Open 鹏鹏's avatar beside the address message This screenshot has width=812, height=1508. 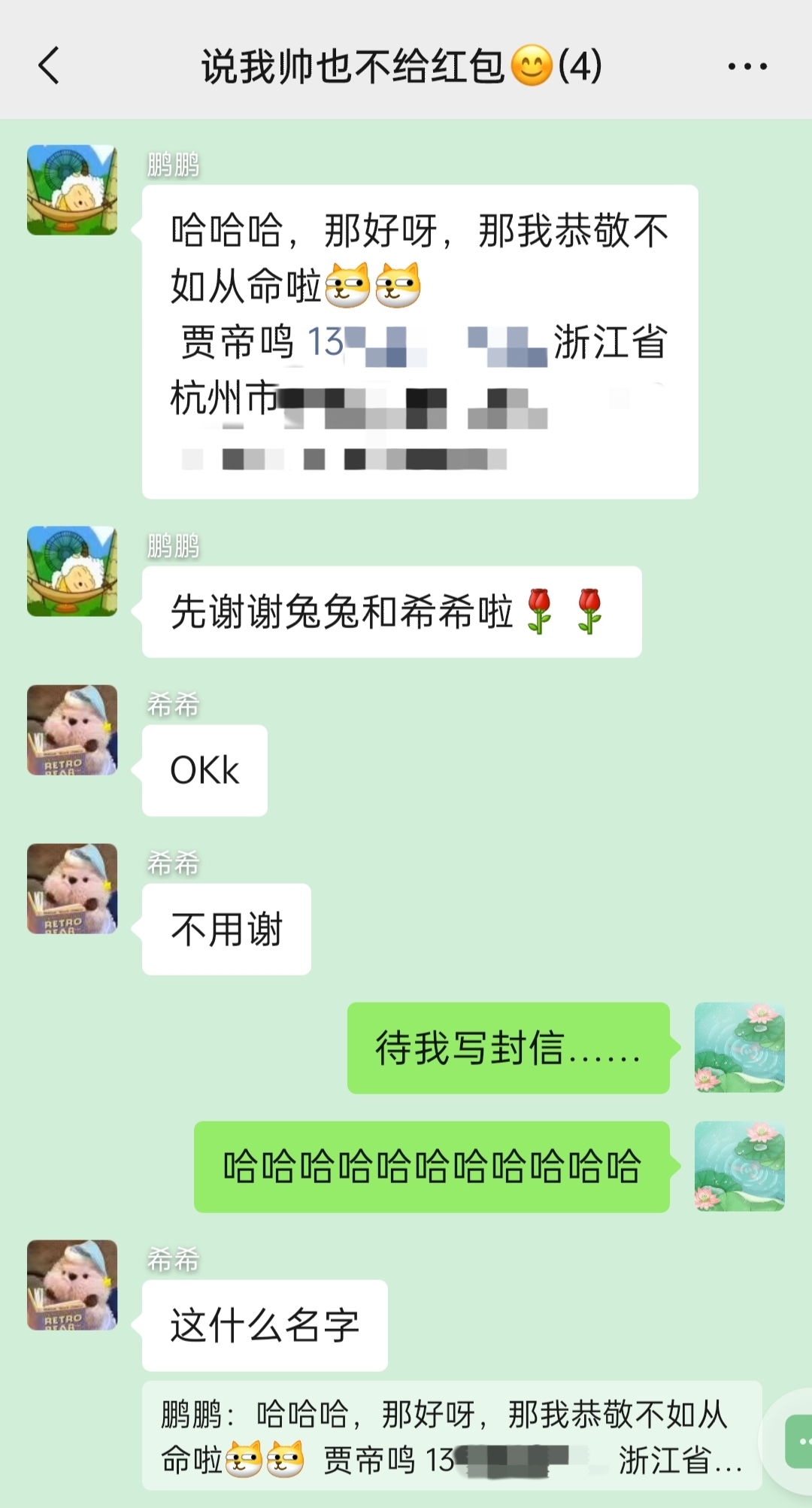click(72, 190)
